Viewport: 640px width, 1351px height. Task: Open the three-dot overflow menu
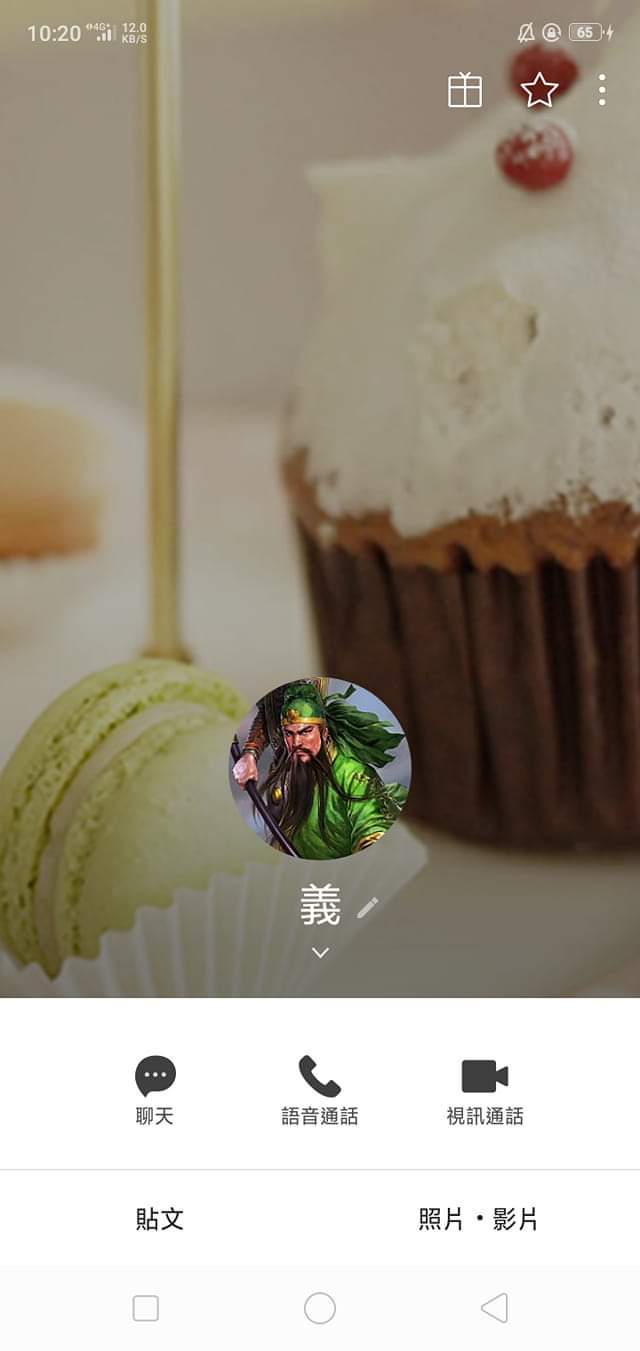coord(601,90)
